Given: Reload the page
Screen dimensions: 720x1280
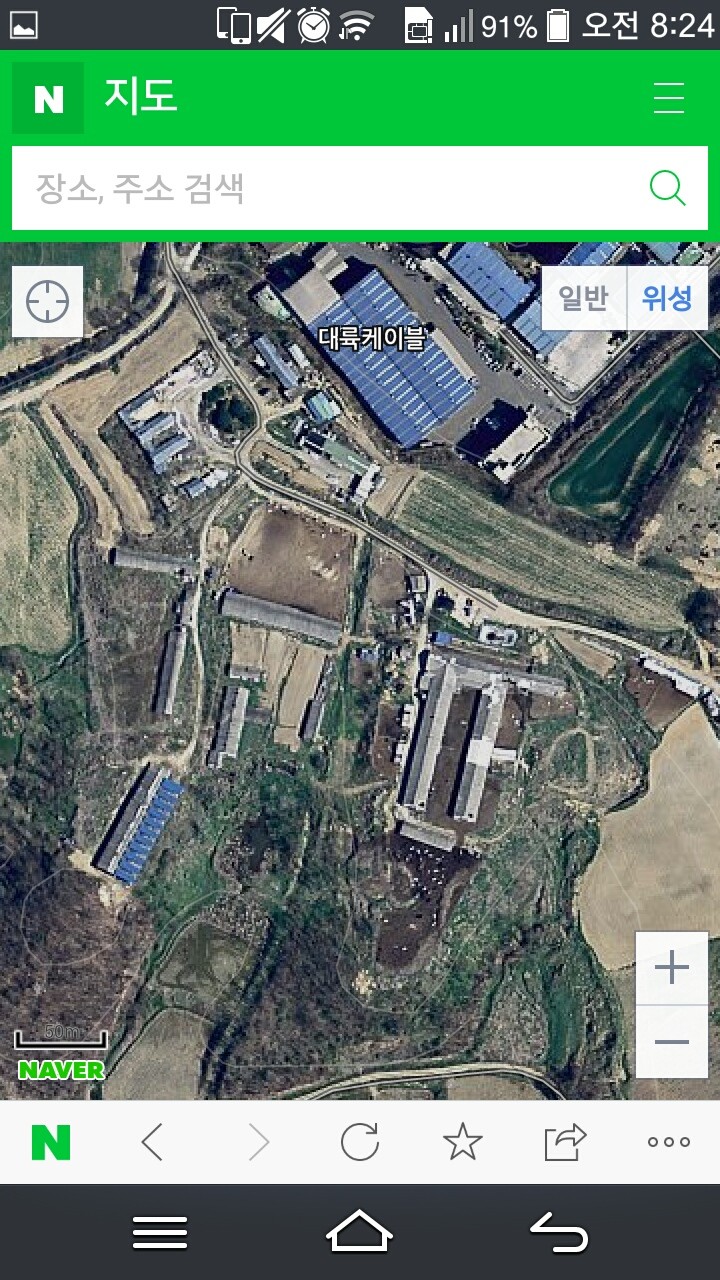Looking at the screenshot, I should pos(360,1142).
